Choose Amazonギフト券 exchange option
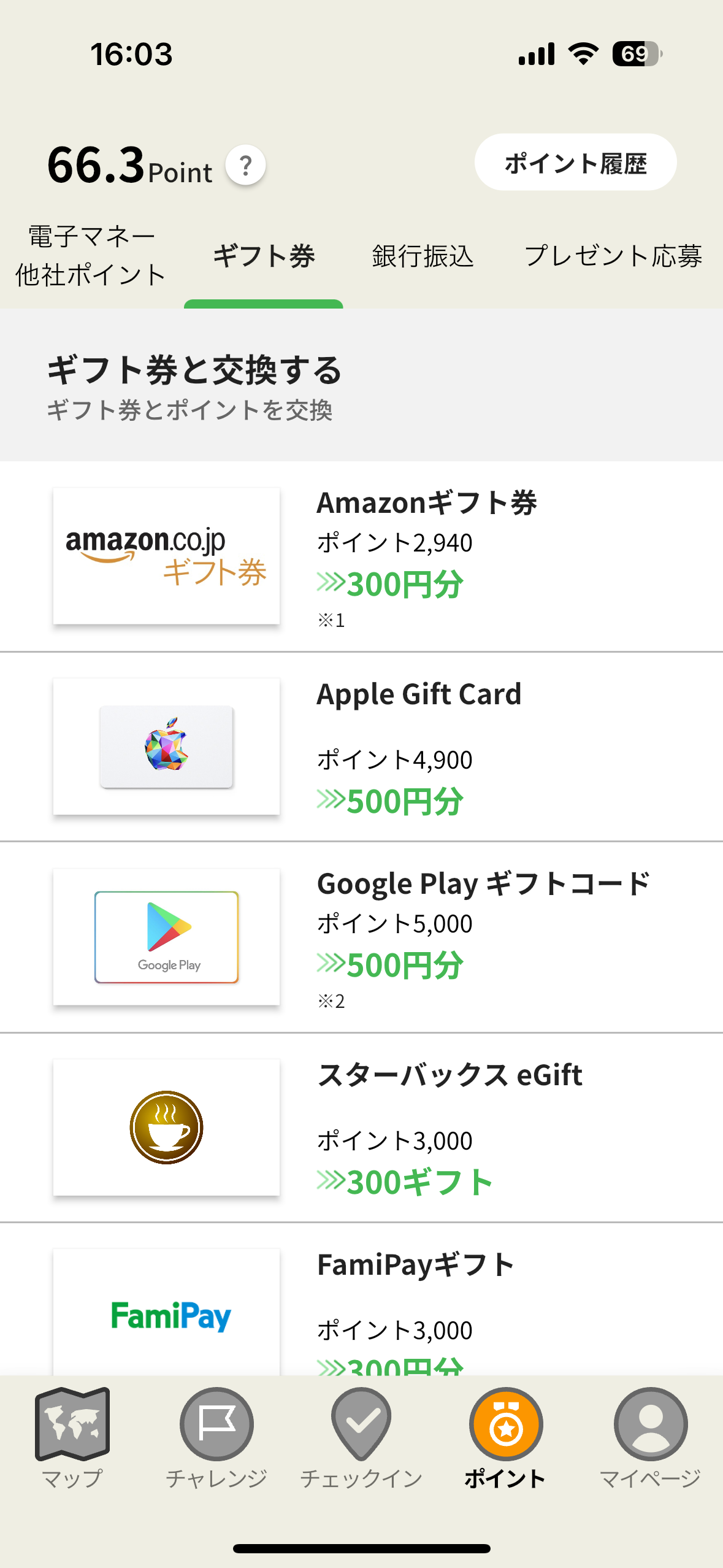The width and height of the screenshot is (723, 1568). click(361, 556)
